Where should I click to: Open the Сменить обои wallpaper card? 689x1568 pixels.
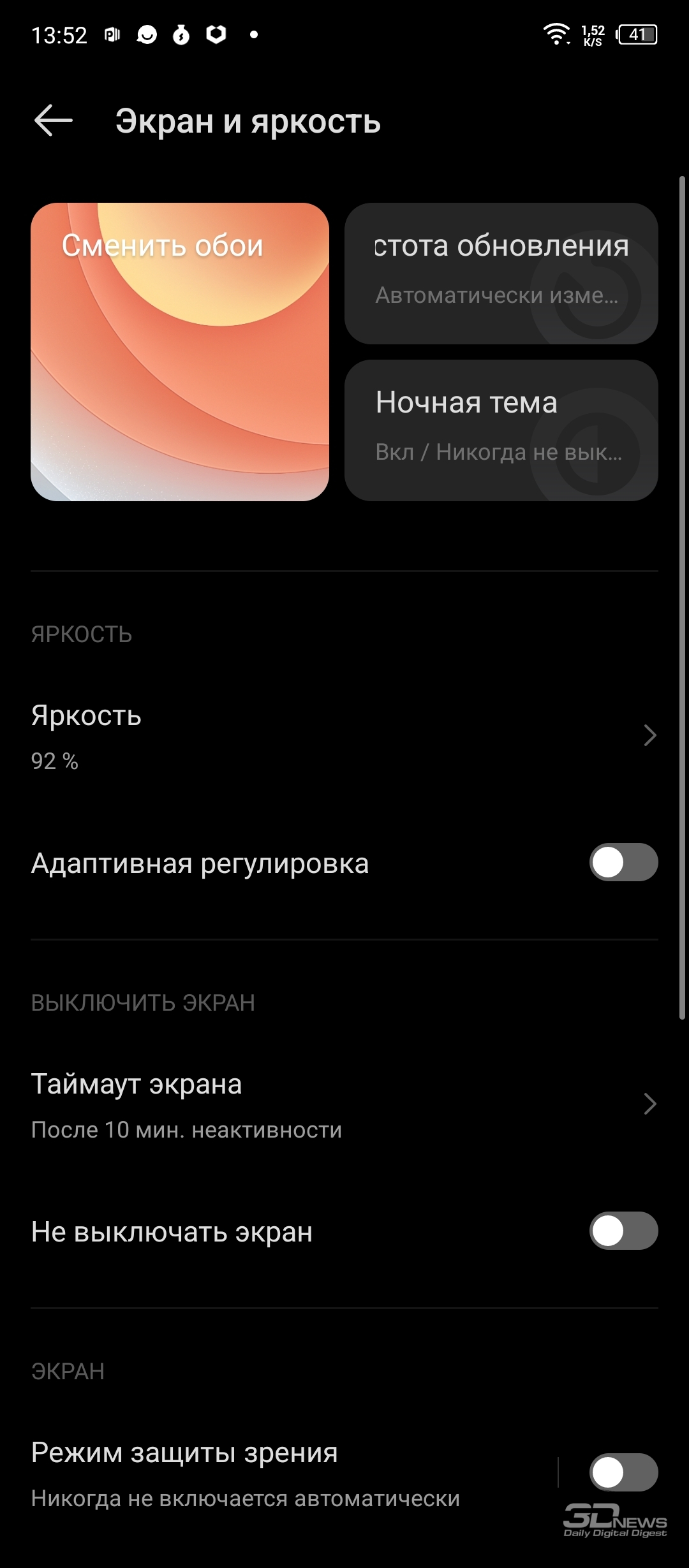click(180, 352)
